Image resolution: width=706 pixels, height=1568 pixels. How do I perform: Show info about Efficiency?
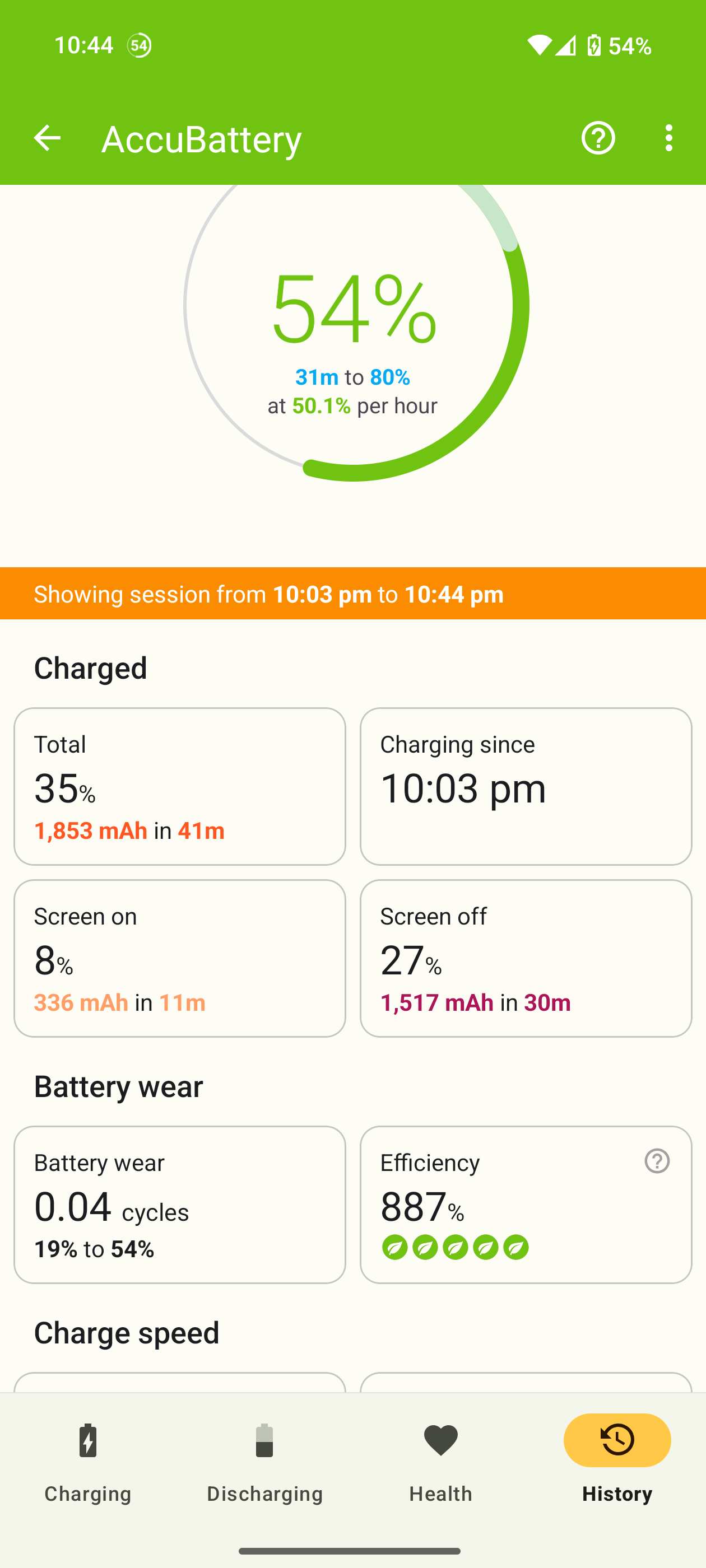[657, 1161]
